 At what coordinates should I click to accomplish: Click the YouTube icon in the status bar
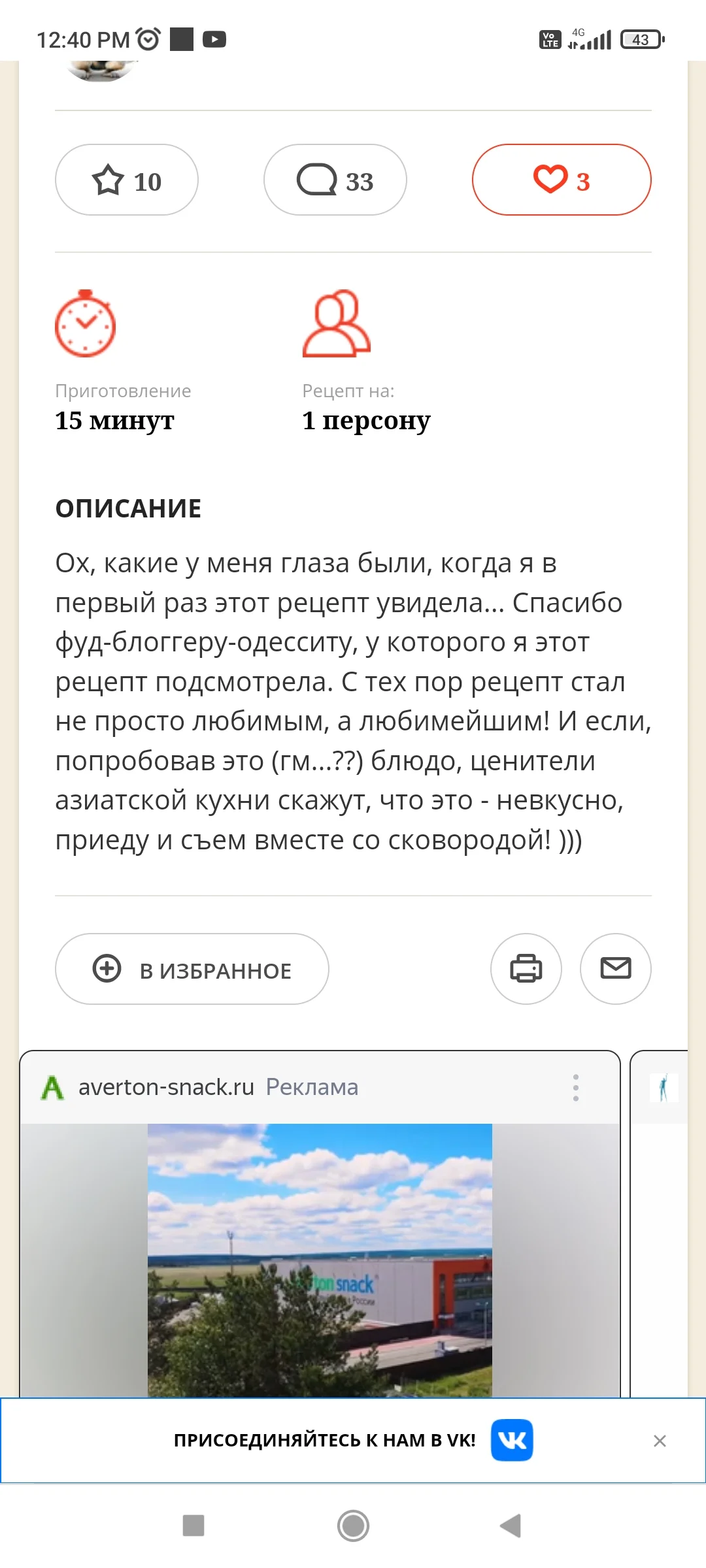coord(215,39)
